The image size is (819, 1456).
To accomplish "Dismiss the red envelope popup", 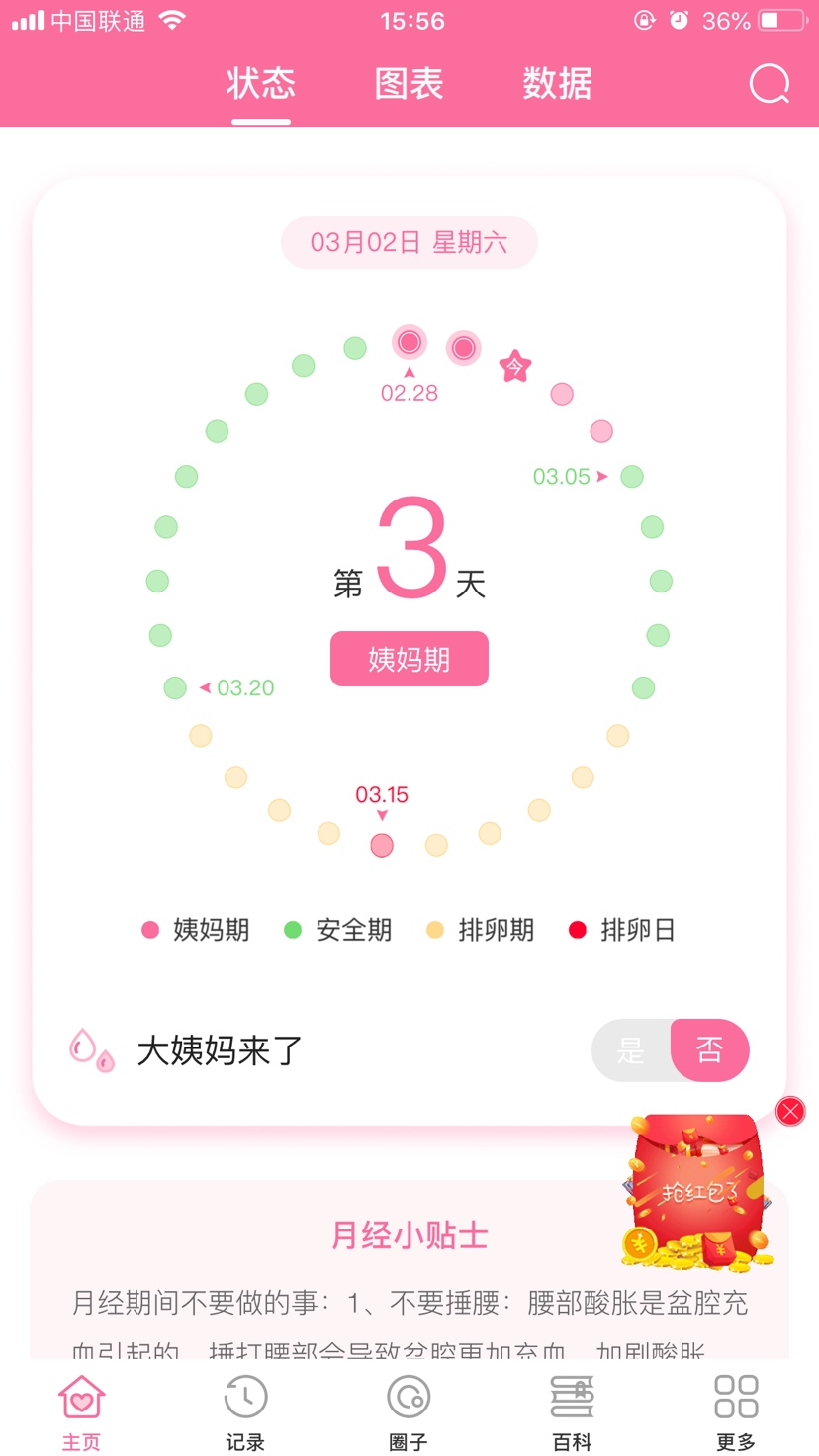I will 790,1111.
